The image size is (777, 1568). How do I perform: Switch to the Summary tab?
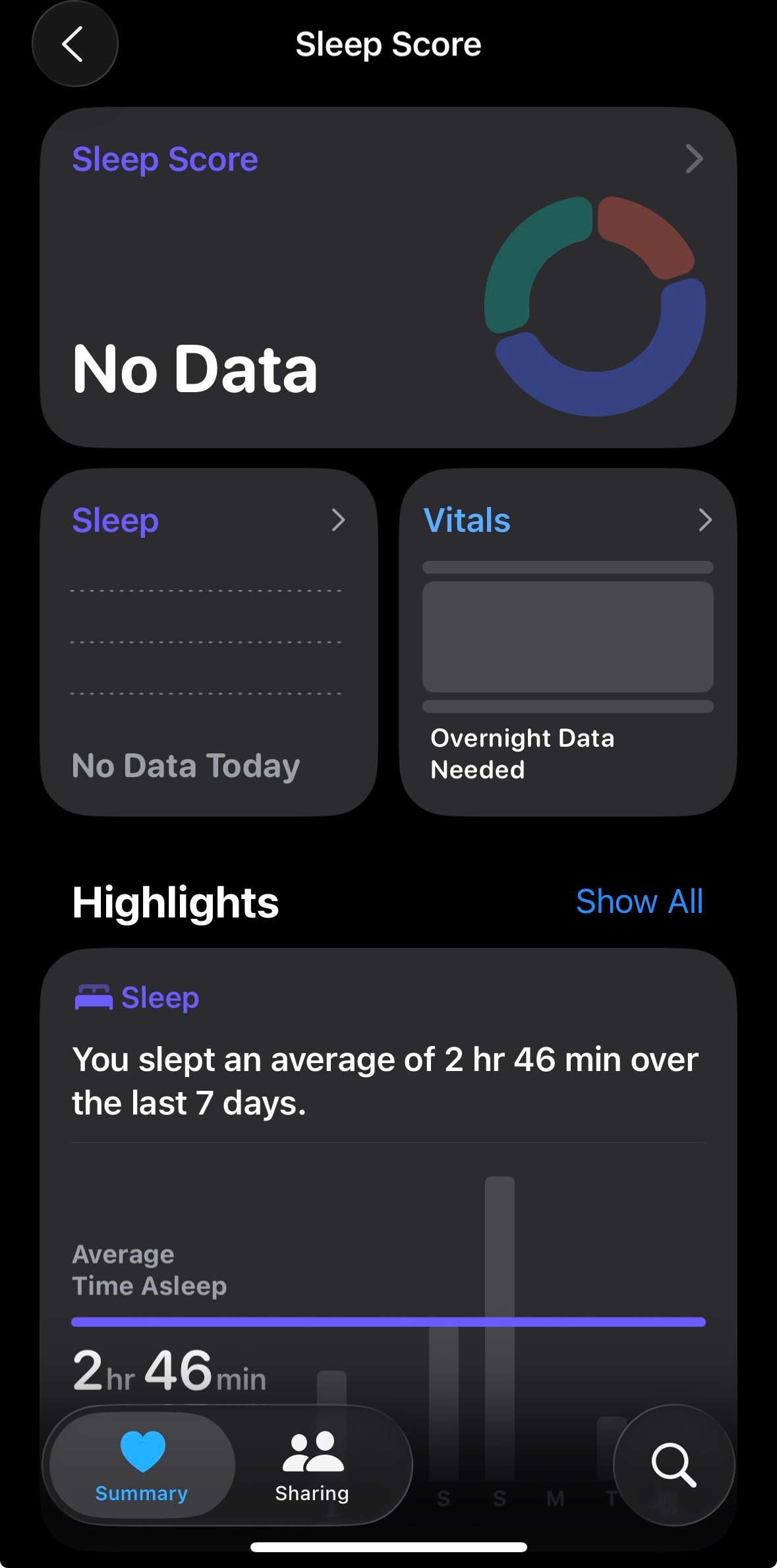pyautogui.click(x=142, y=1465)
